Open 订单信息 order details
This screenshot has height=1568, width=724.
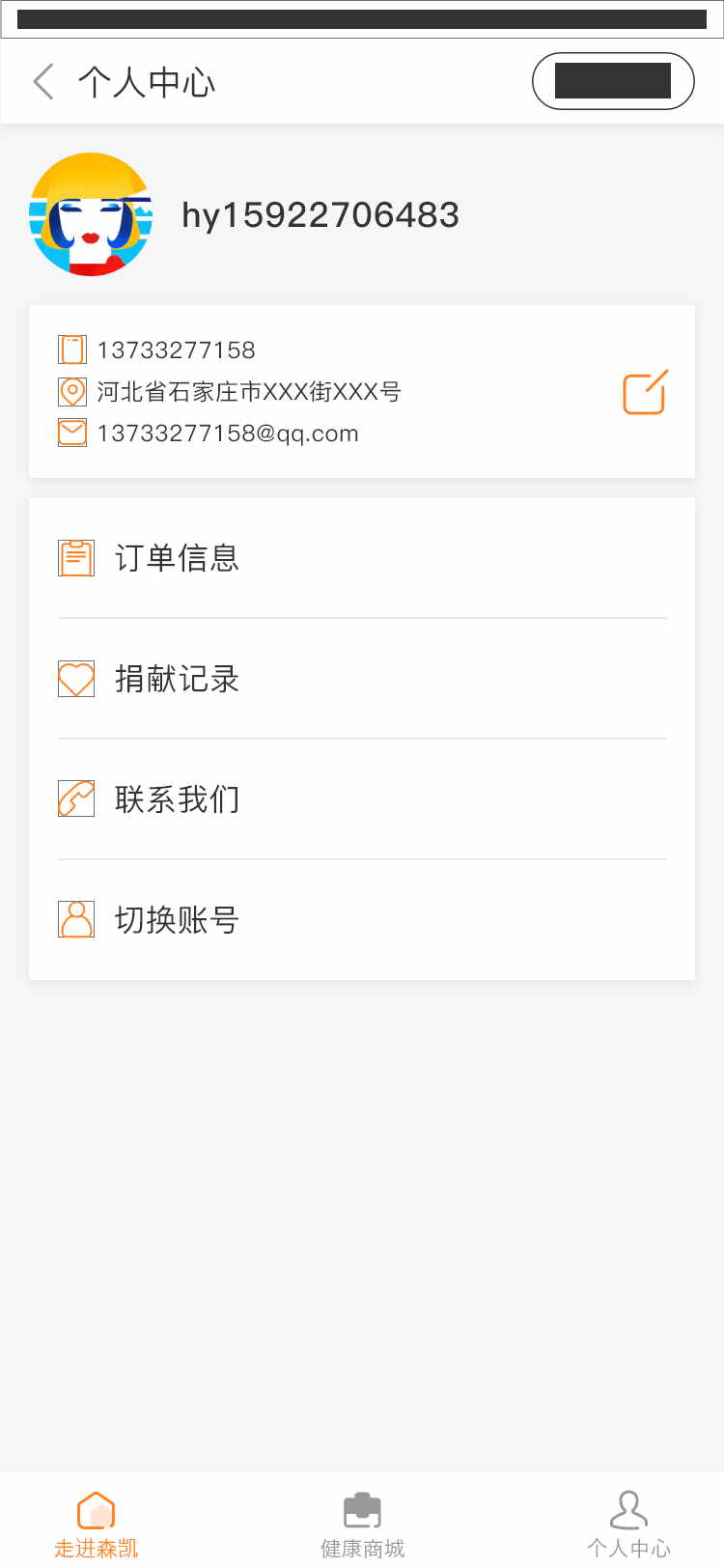[x=362, y=558]
